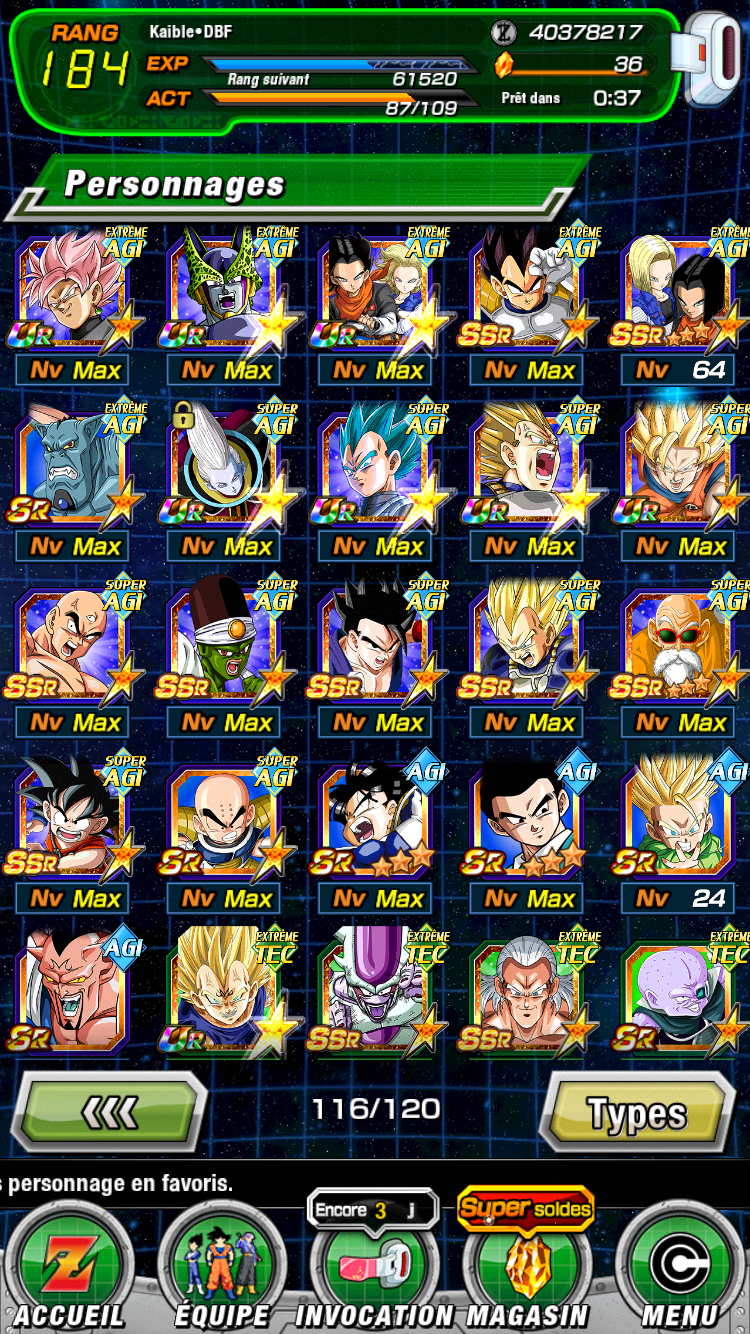Image resolution: width=750 pixels, height=1334 pixels.
Task: Visit the Magasin shop tab
Action: (x=527, y=1267)
